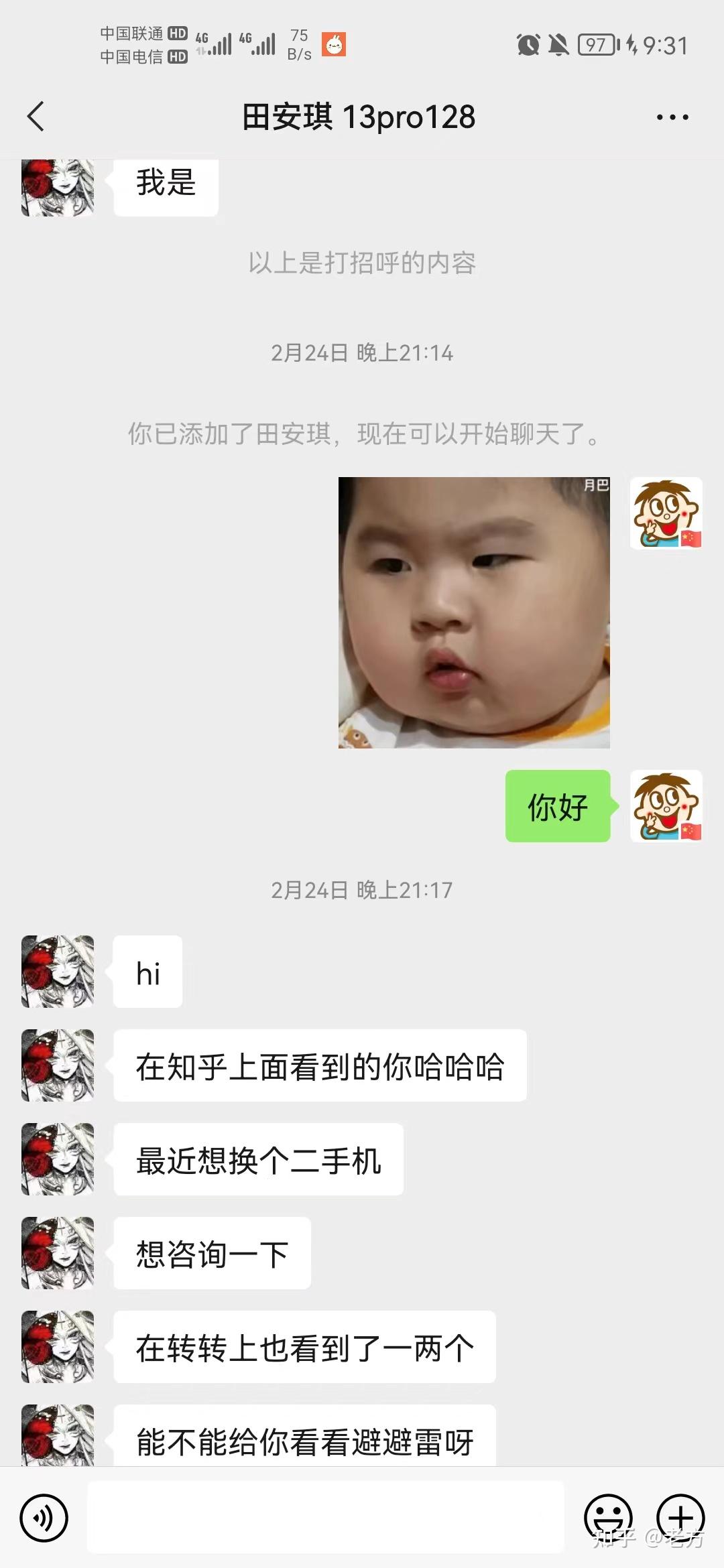This screenshot has width=724, height=1568.
Task: Open contact avatar beside the 'hi' message
Action: 58,972
